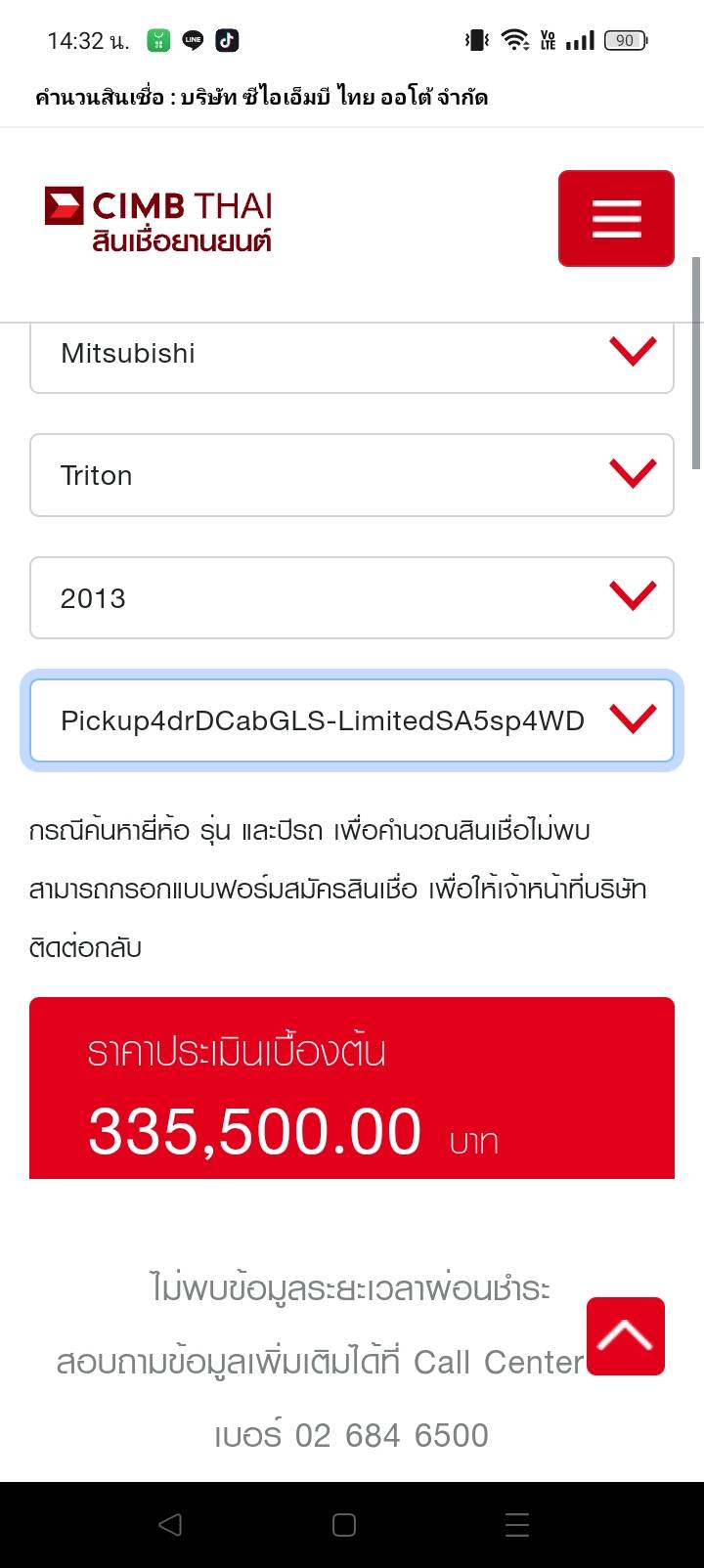This screenshot has width=704, height=1568.
Task: Jump back to top with the arrow button
Action: pyautogui.click(x=626, y=1335)
